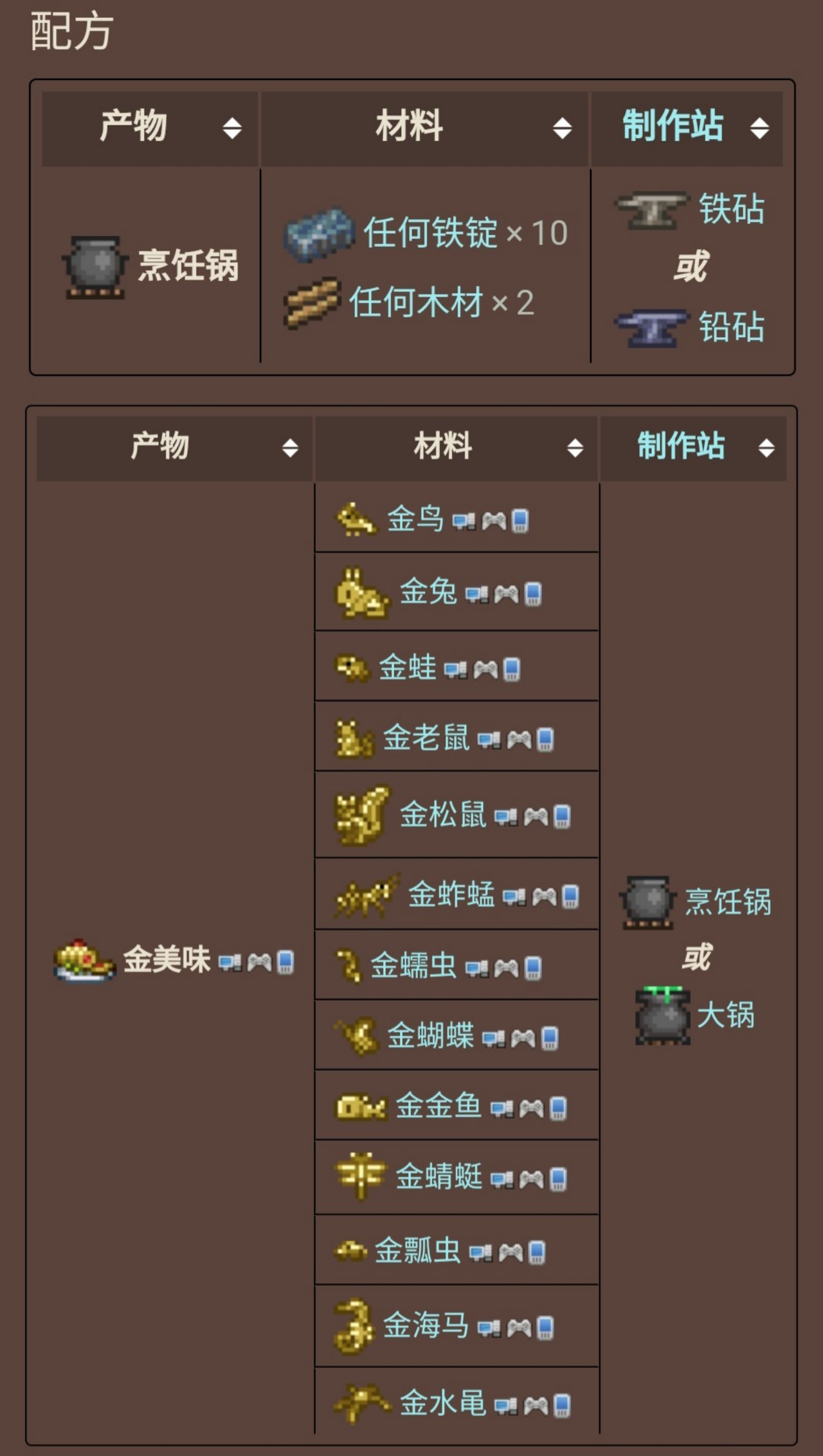
Task: Open the 金蛙 ingredient link
Action: click(x=407, y=668)
